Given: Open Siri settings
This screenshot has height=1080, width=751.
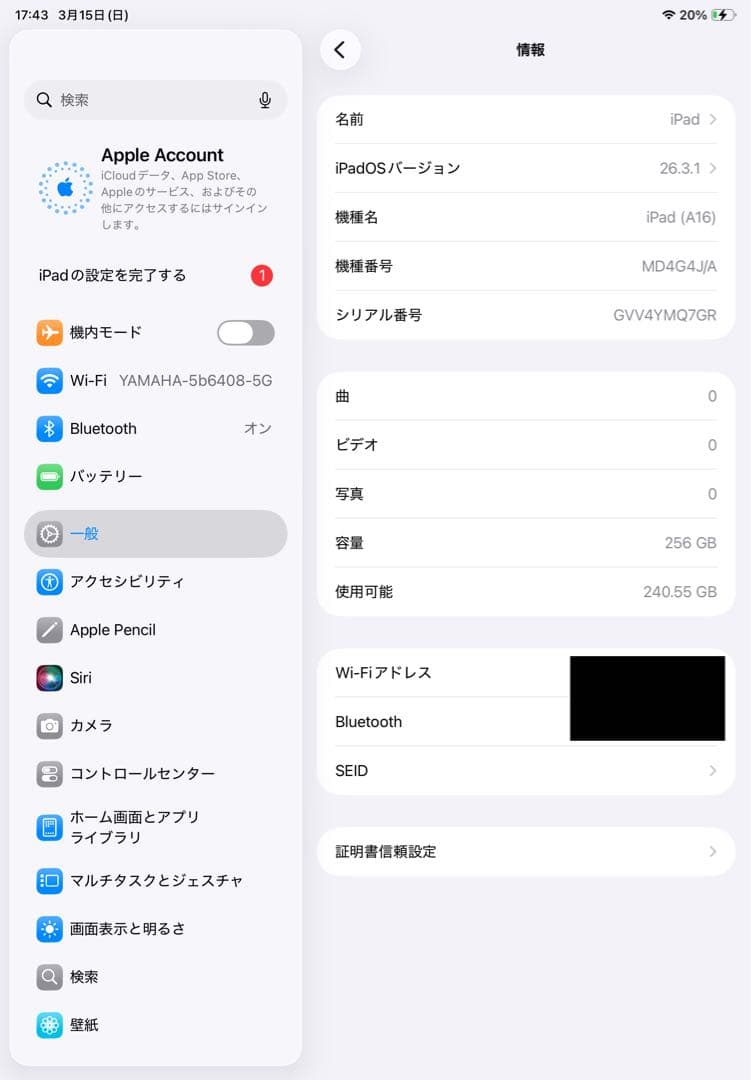Looking at the screenshot, I should point(155,678).
